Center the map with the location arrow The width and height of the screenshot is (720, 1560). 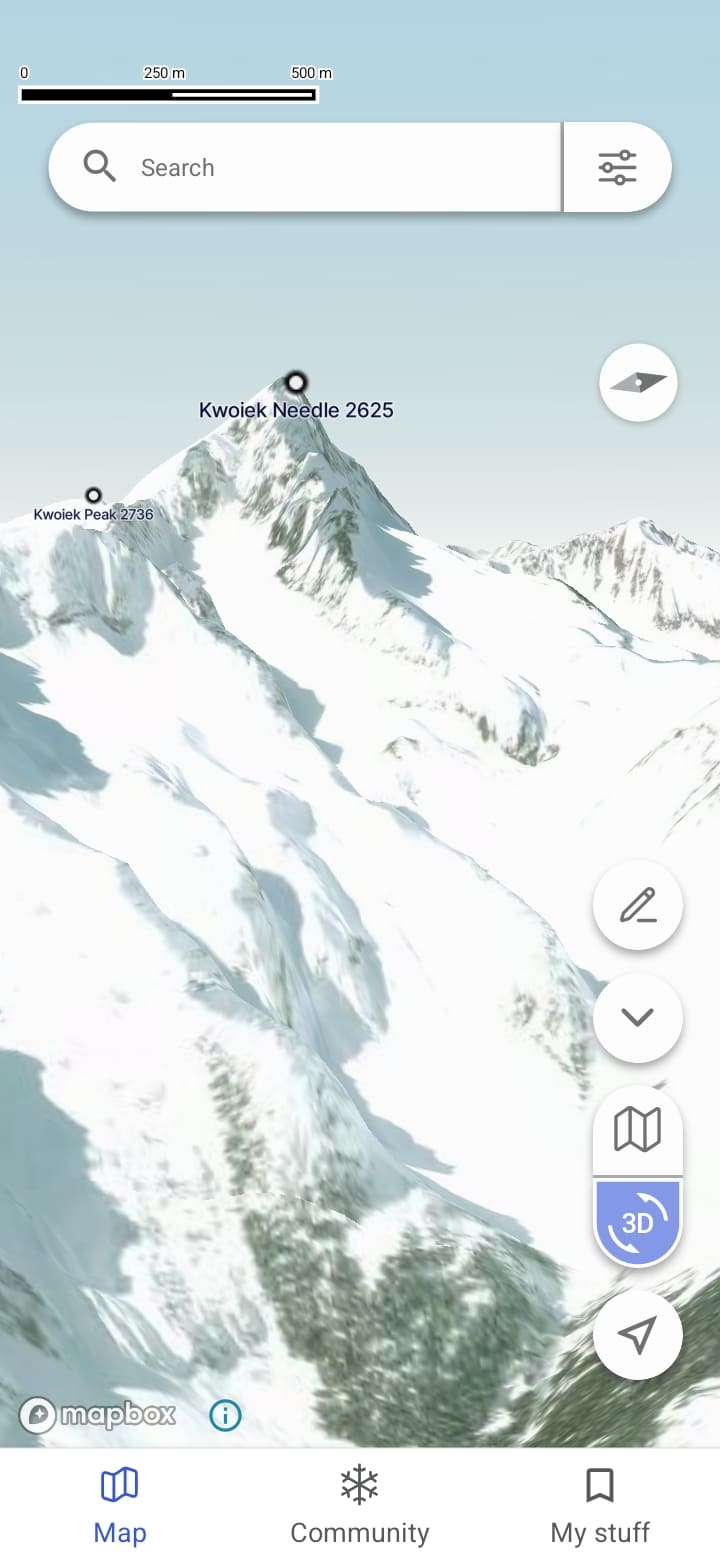tap(637, 1335)
